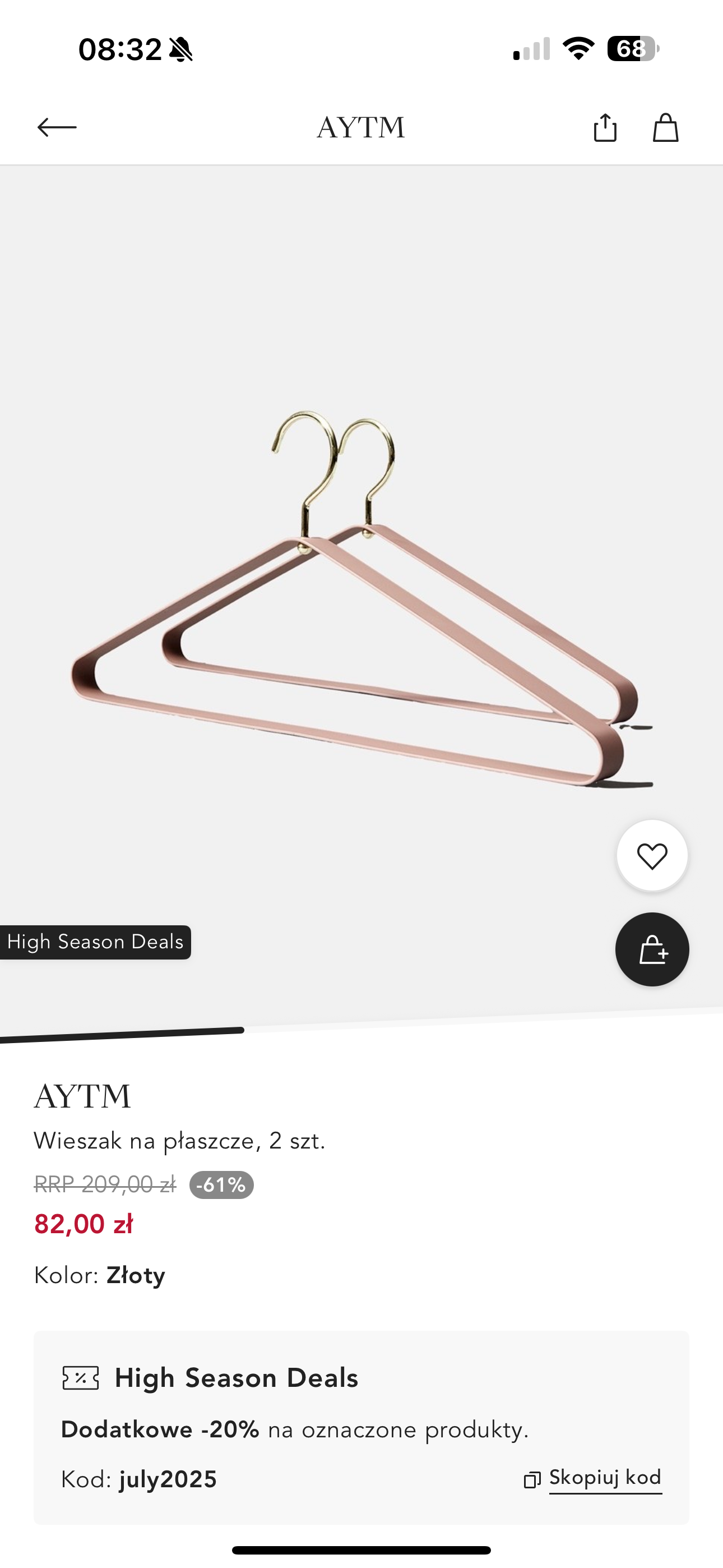Add hanger to wishlist with heart

[652, 856]
